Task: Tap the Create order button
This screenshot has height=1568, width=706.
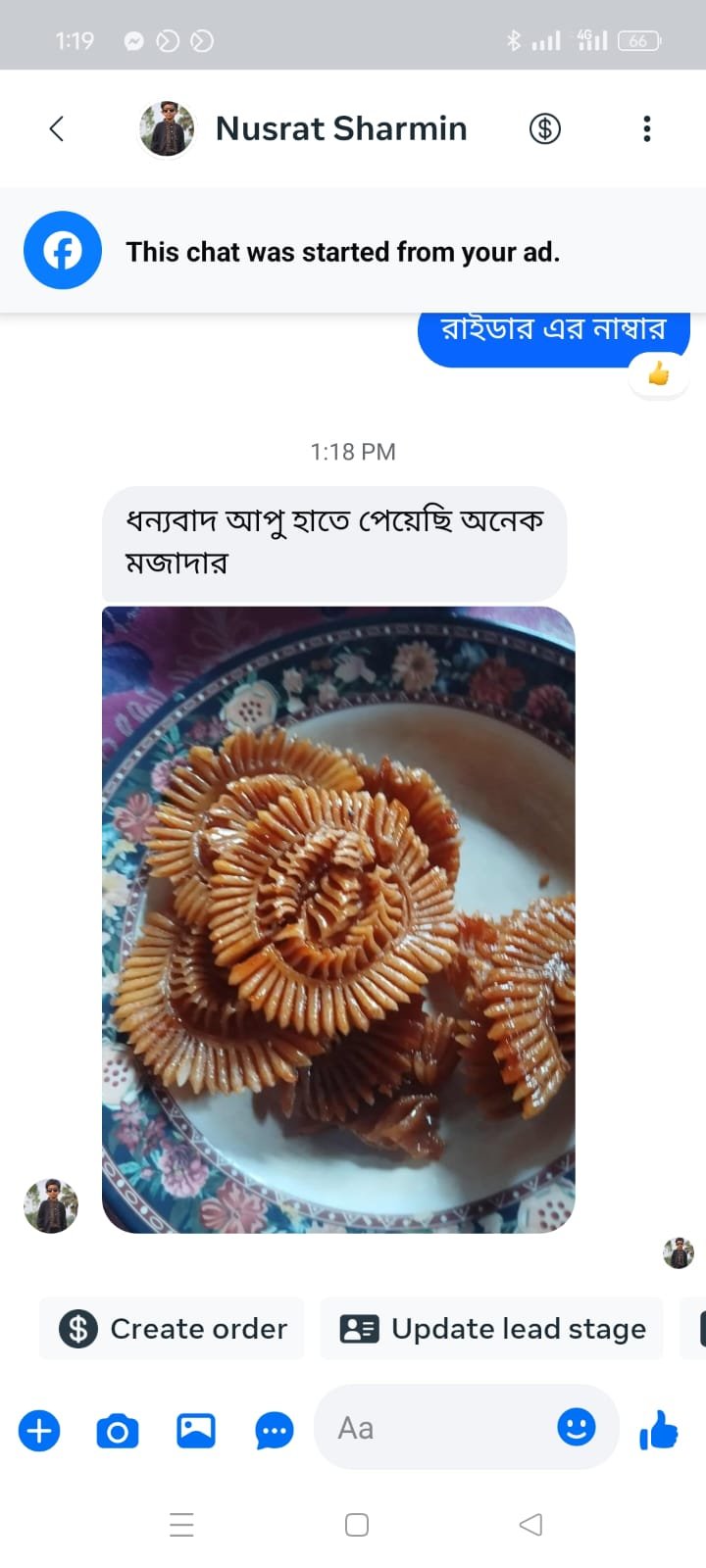Action: 173,1329
